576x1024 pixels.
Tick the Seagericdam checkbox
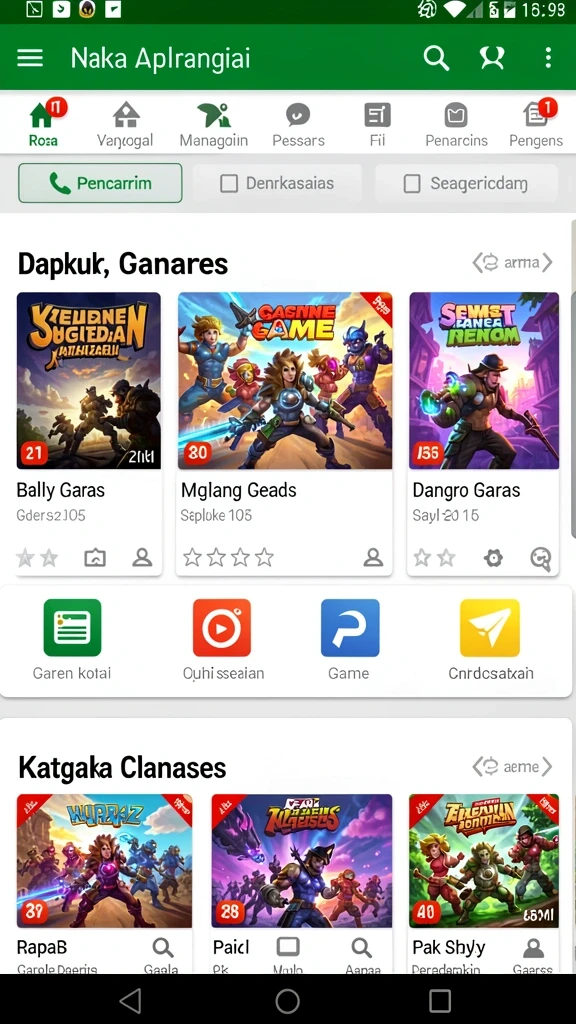point(412,184)
